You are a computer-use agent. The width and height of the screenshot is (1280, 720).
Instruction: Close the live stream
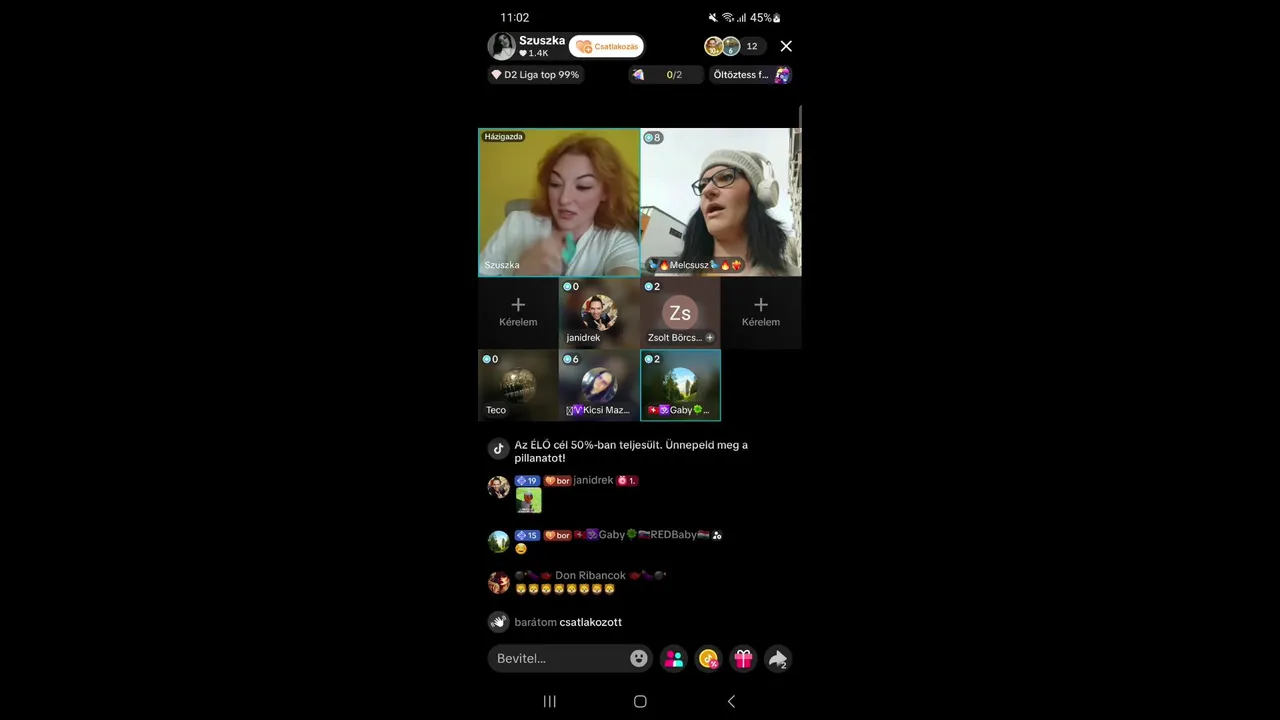pos(786,46)
